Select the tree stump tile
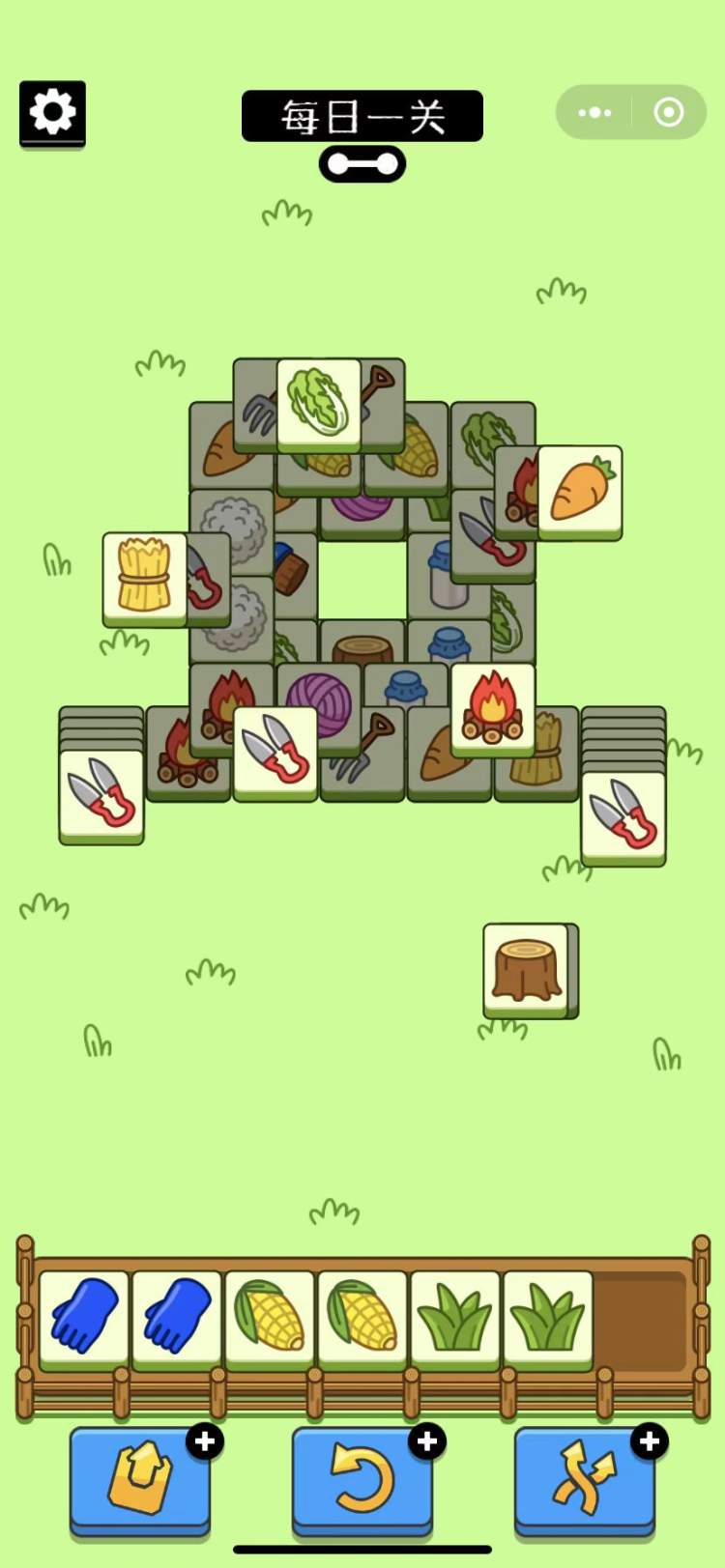This screenshot has width=725, height=1568. coord(525,968)
